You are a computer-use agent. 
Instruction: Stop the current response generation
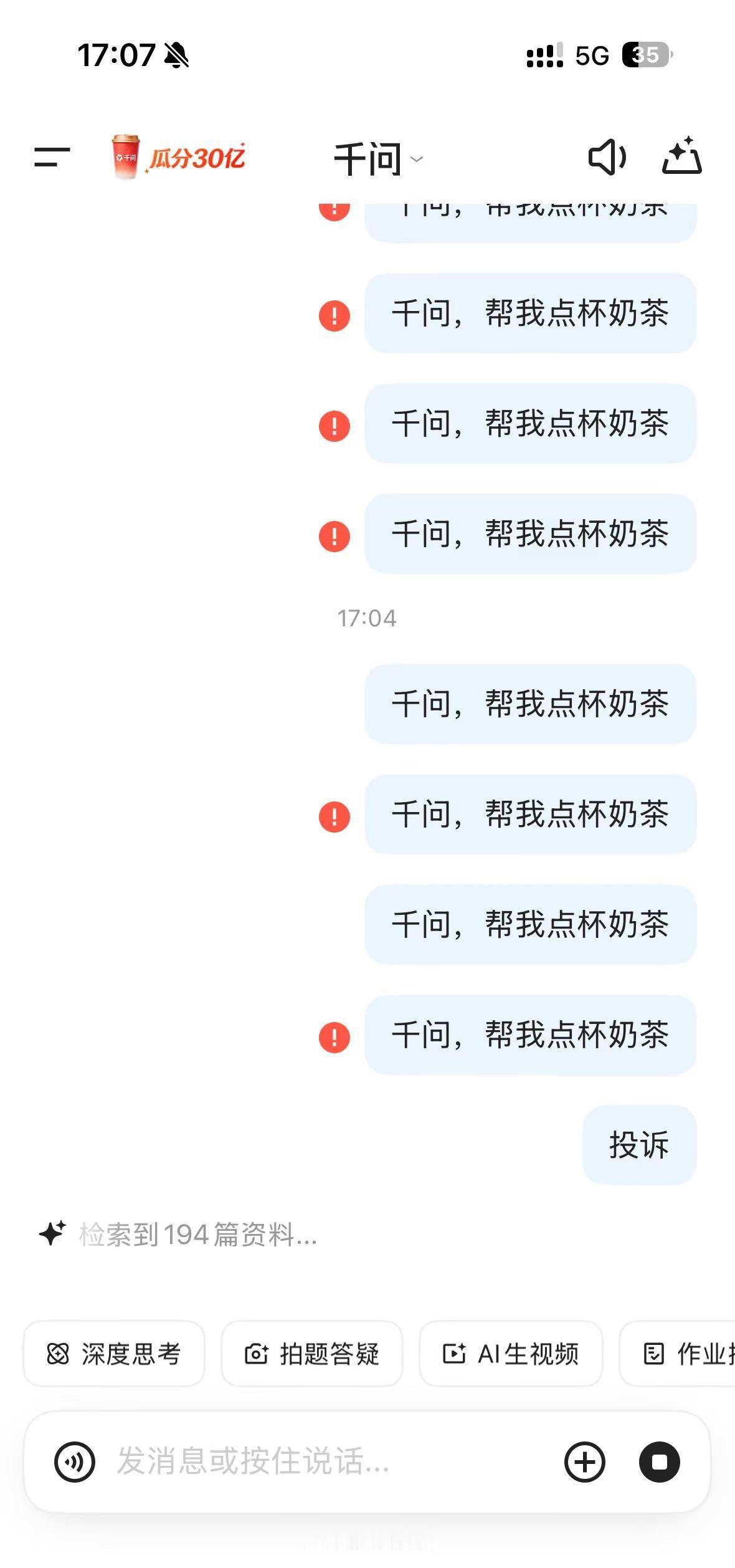(x=660, y=1461)
